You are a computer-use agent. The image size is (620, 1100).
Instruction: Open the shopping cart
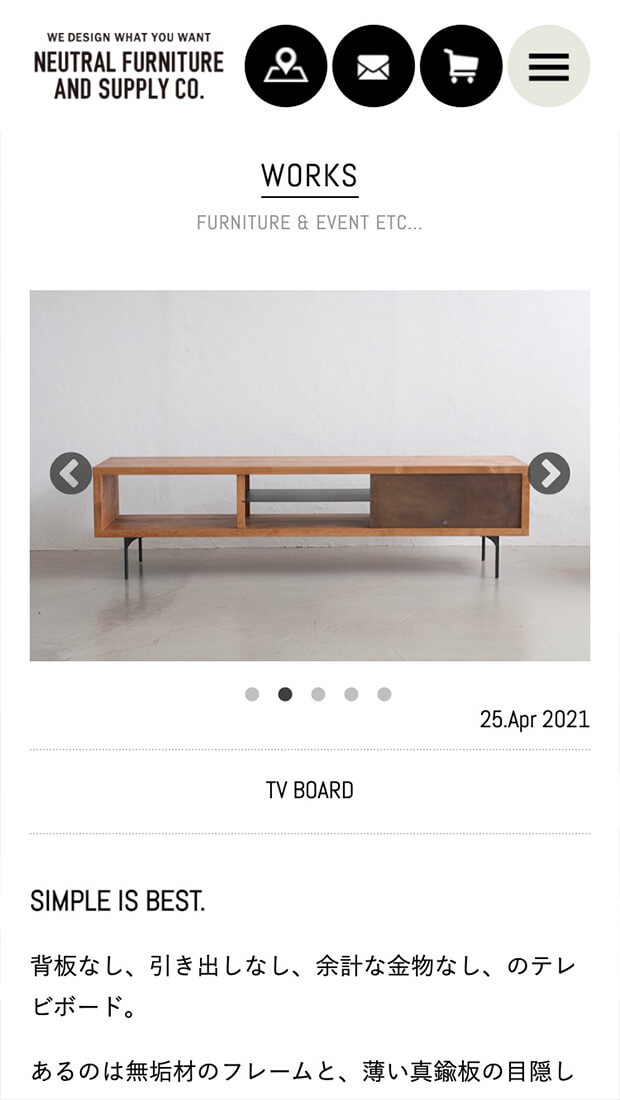pos(461,66)
